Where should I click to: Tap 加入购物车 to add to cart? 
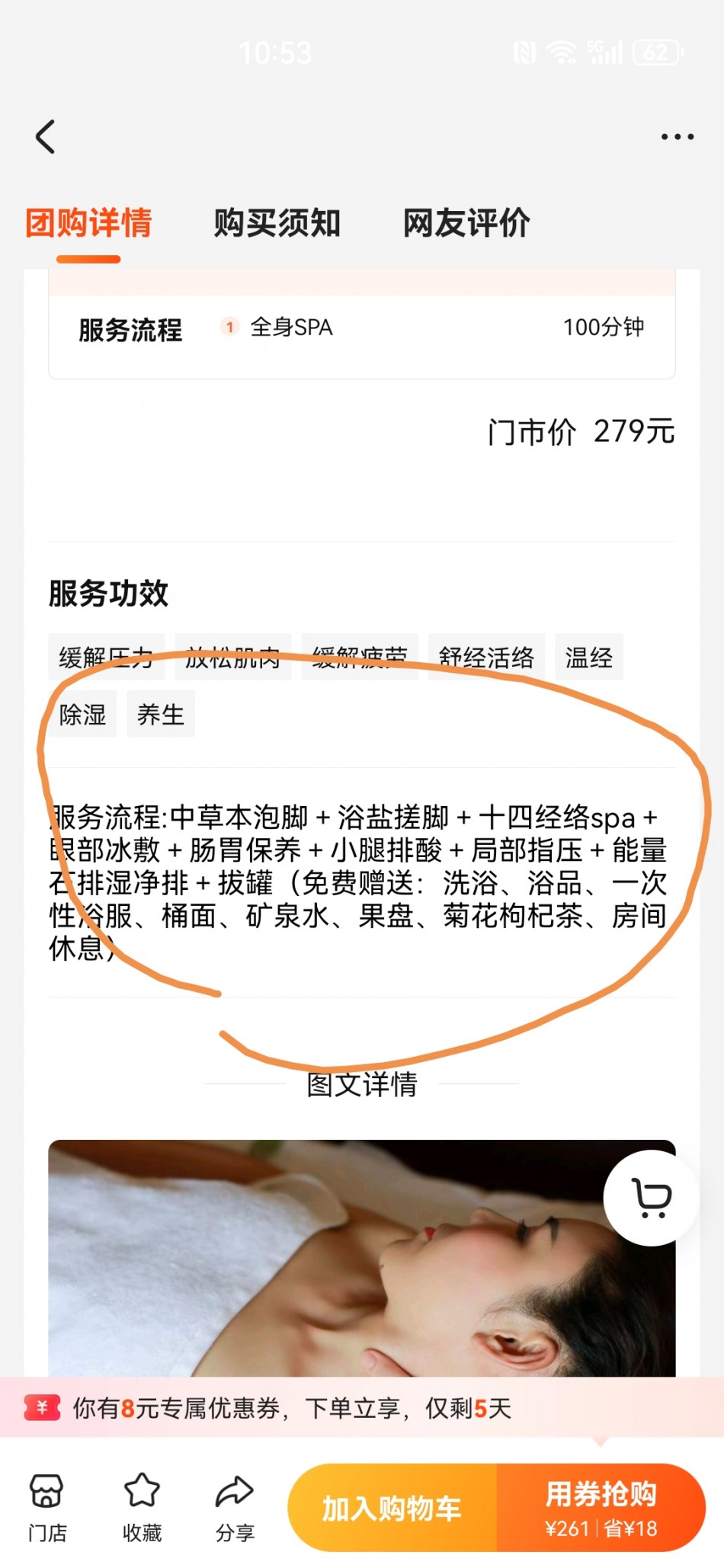tap(392, 1508)
